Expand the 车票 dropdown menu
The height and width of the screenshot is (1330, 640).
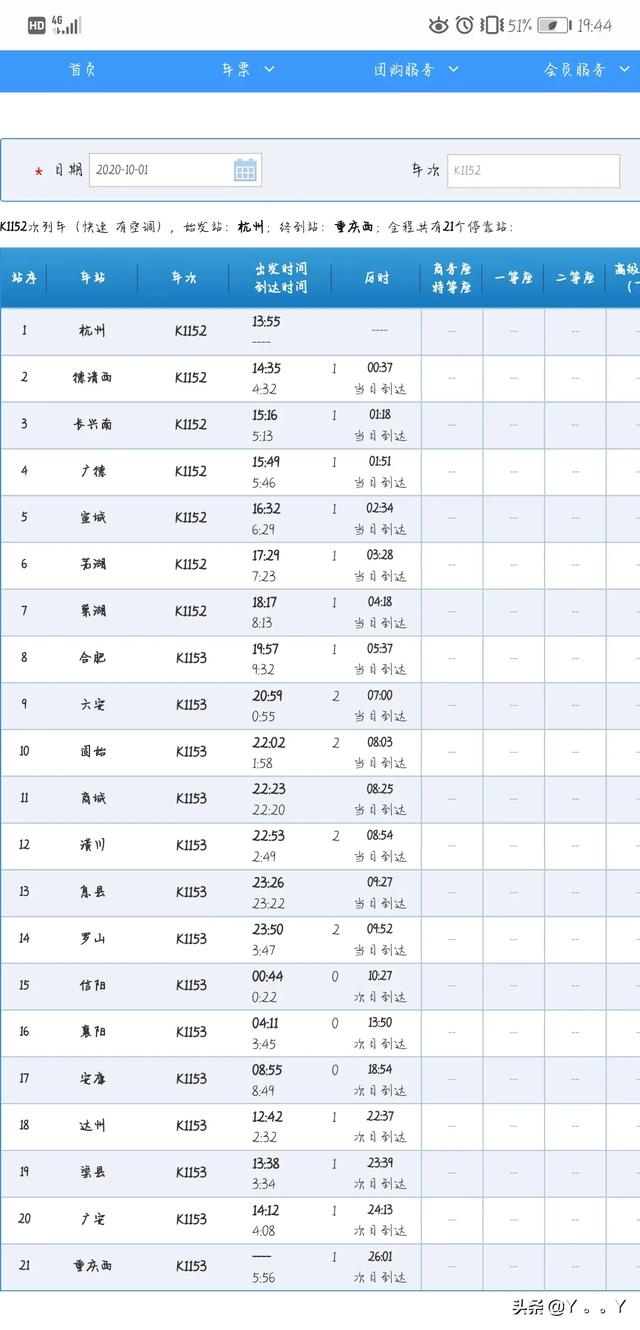point(248,70)
